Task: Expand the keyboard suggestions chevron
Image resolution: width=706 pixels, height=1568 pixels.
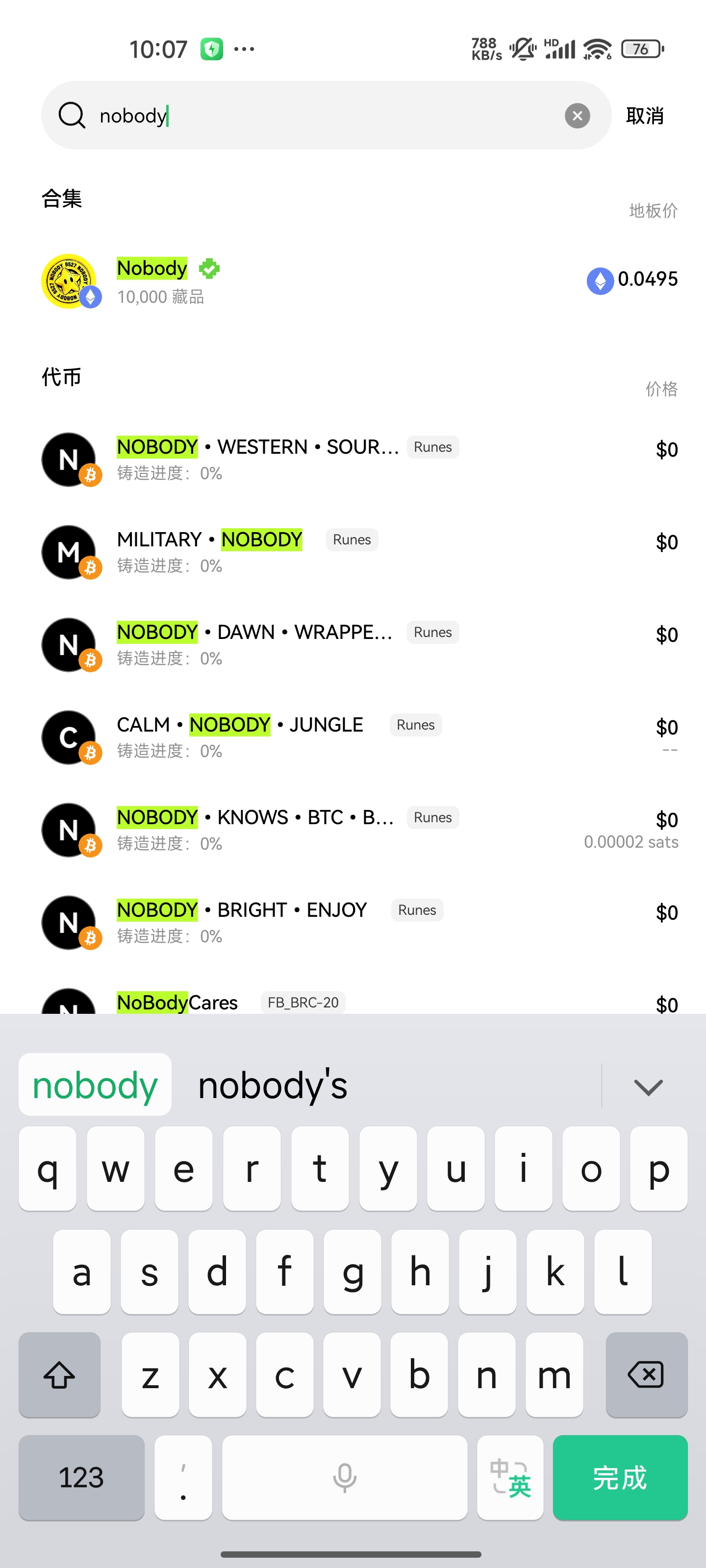Action: point(648,1086)
